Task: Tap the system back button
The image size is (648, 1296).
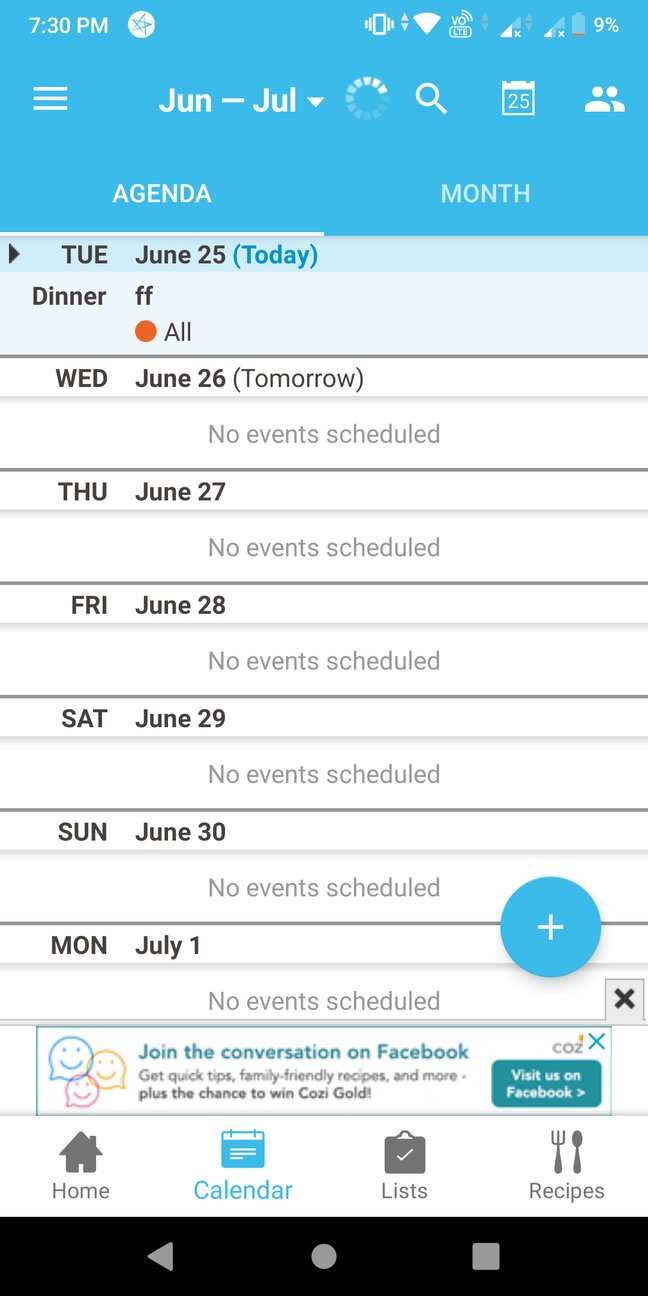Action: pos(161,1256)
